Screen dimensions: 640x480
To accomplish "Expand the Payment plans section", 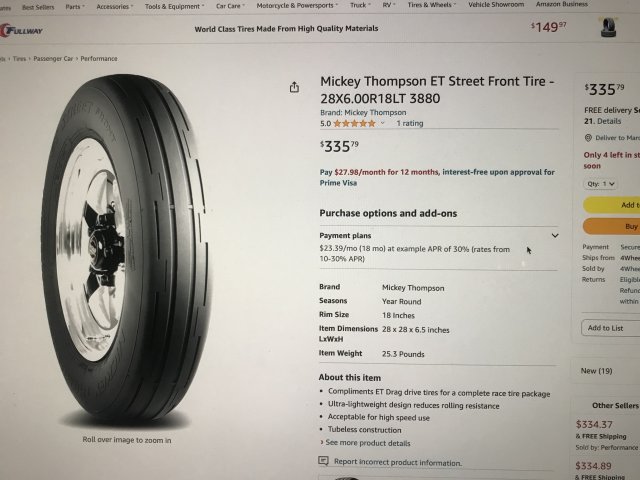I will 555,236.
